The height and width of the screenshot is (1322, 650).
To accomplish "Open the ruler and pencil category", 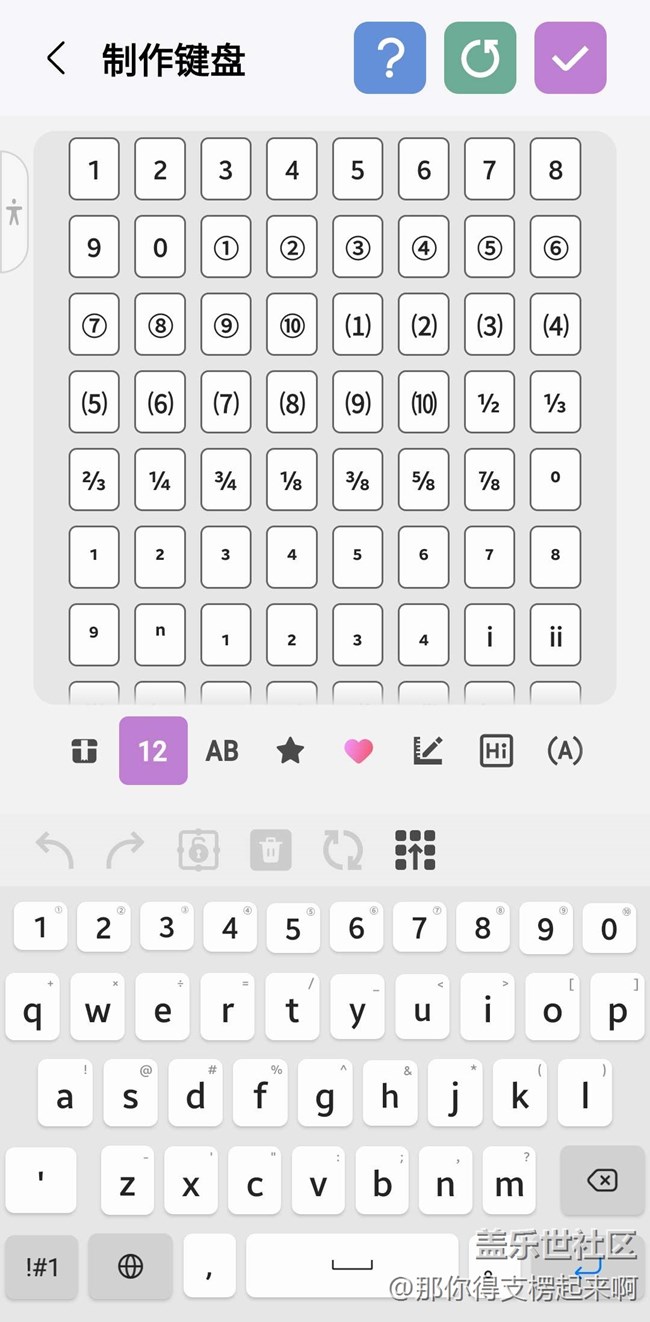I will pos(428,751).
